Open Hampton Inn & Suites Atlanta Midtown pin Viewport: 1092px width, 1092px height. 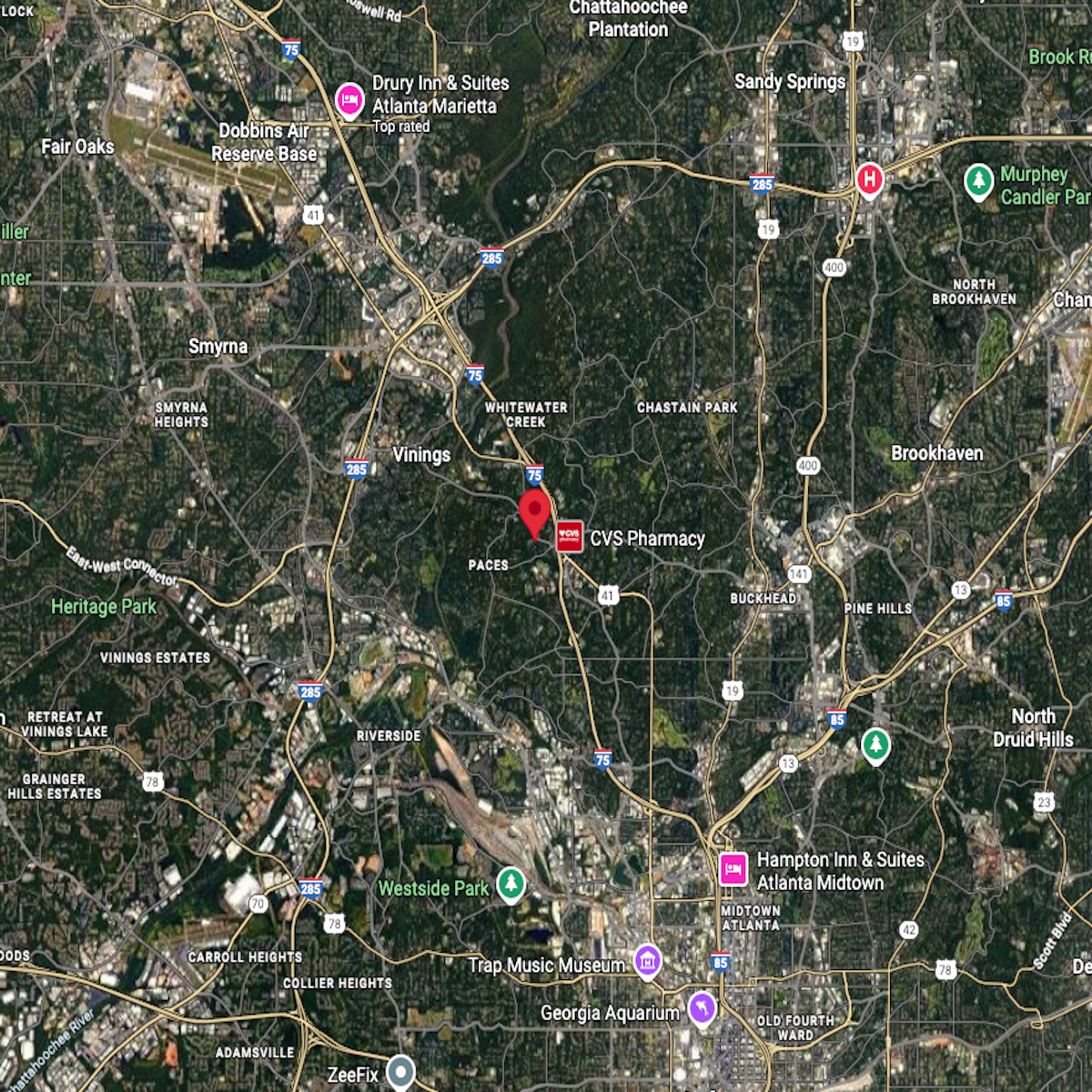[x=733, y=869]
